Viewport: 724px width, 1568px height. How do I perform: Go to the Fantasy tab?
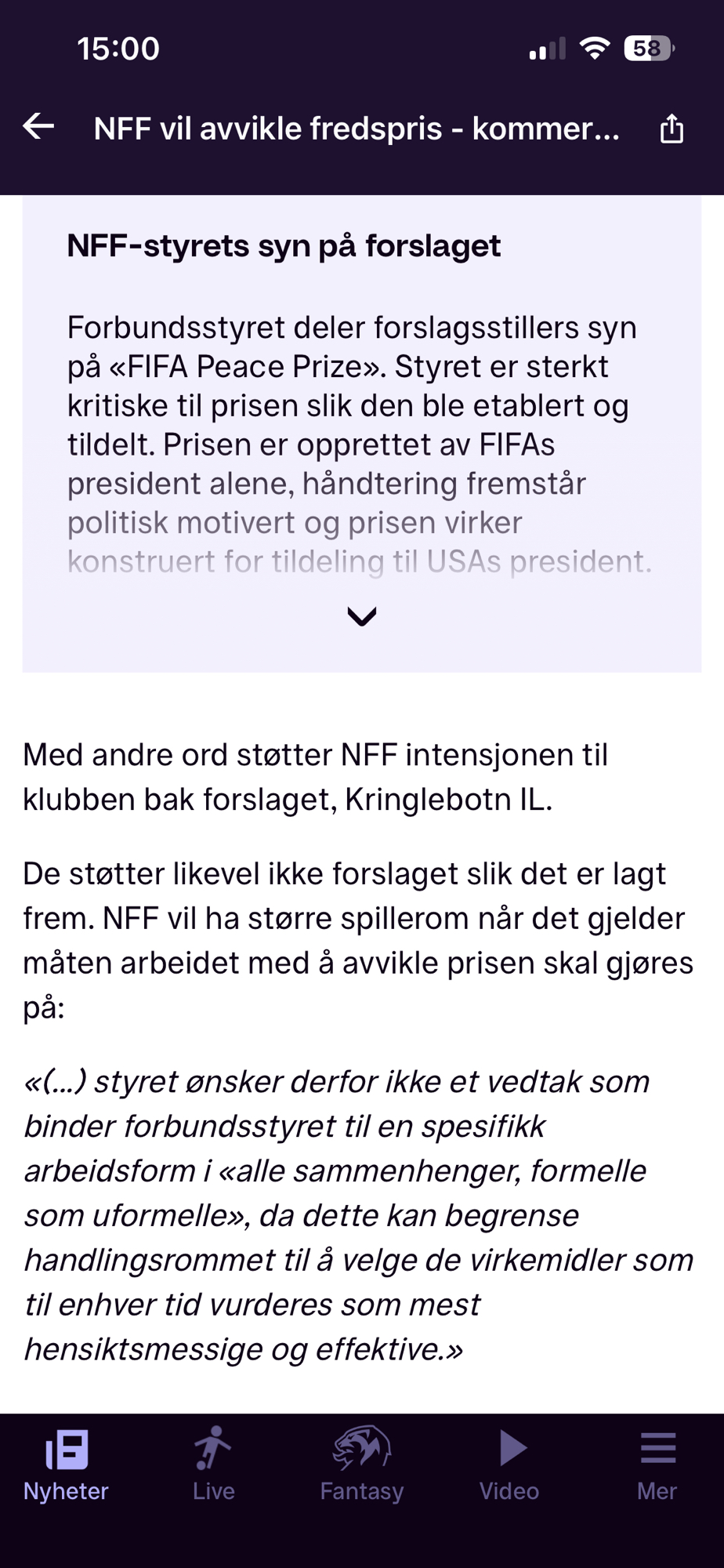361,1463
